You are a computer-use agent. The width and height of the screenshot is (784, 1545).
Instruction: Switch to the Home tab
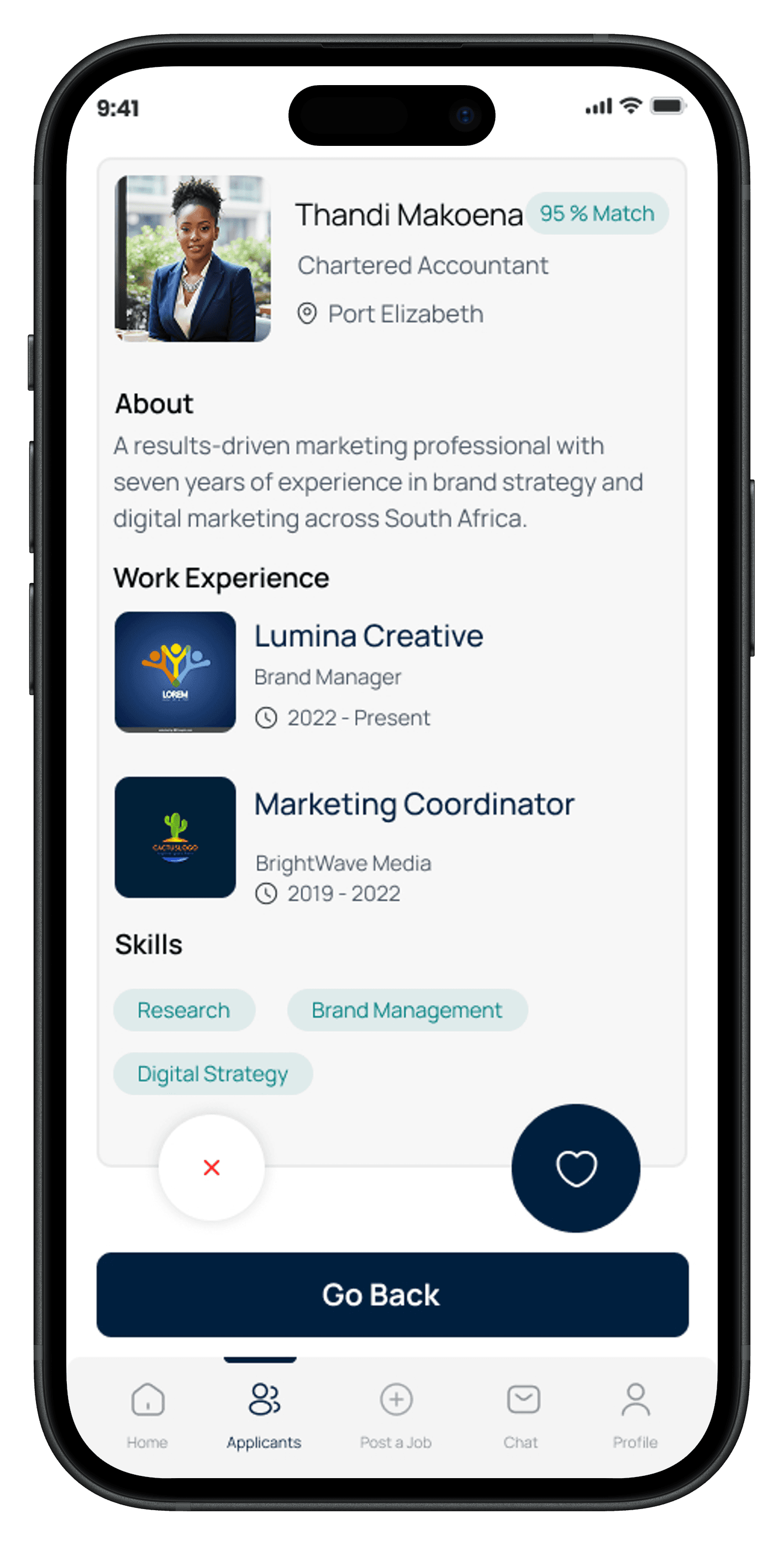(148, 1413)
